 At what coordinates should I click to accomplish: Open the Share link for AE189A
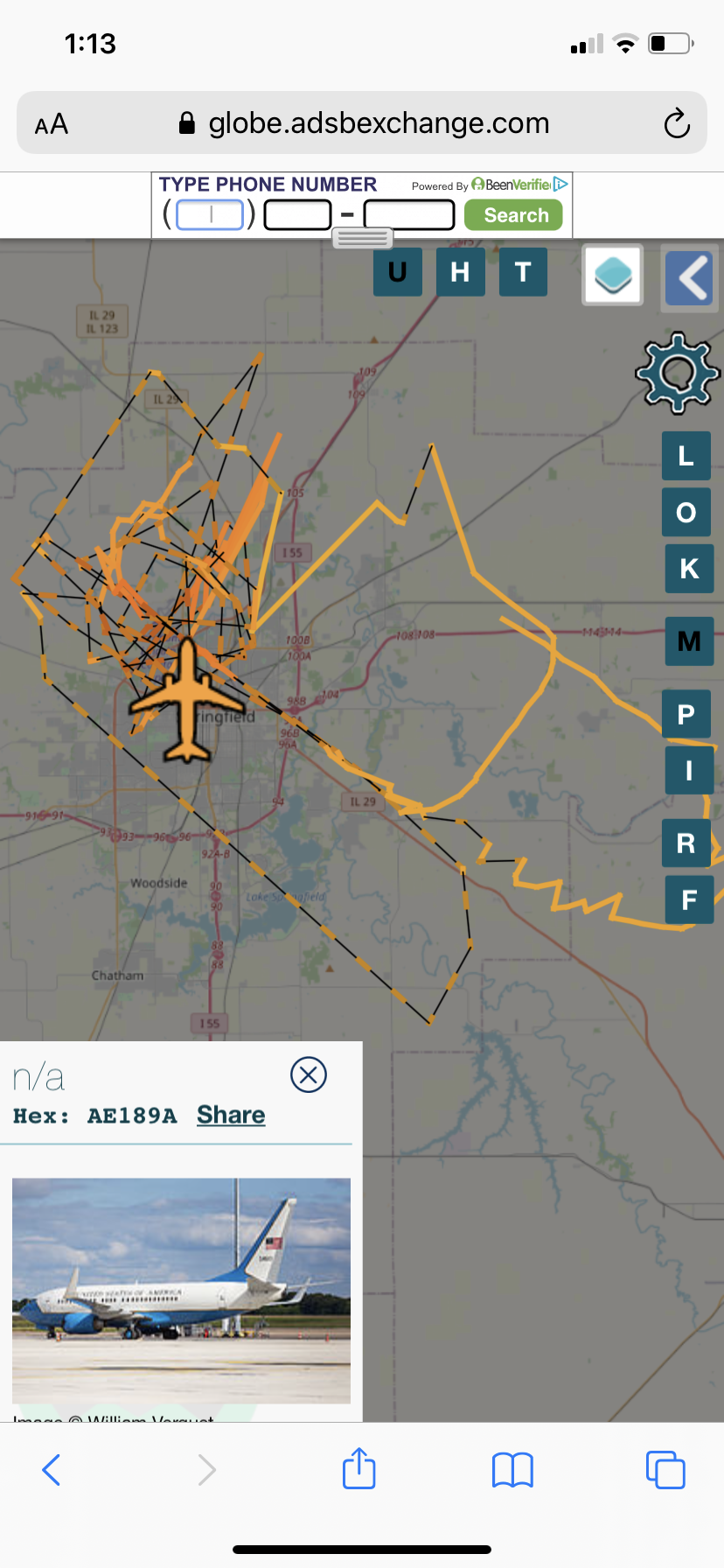coord(231,1115)
